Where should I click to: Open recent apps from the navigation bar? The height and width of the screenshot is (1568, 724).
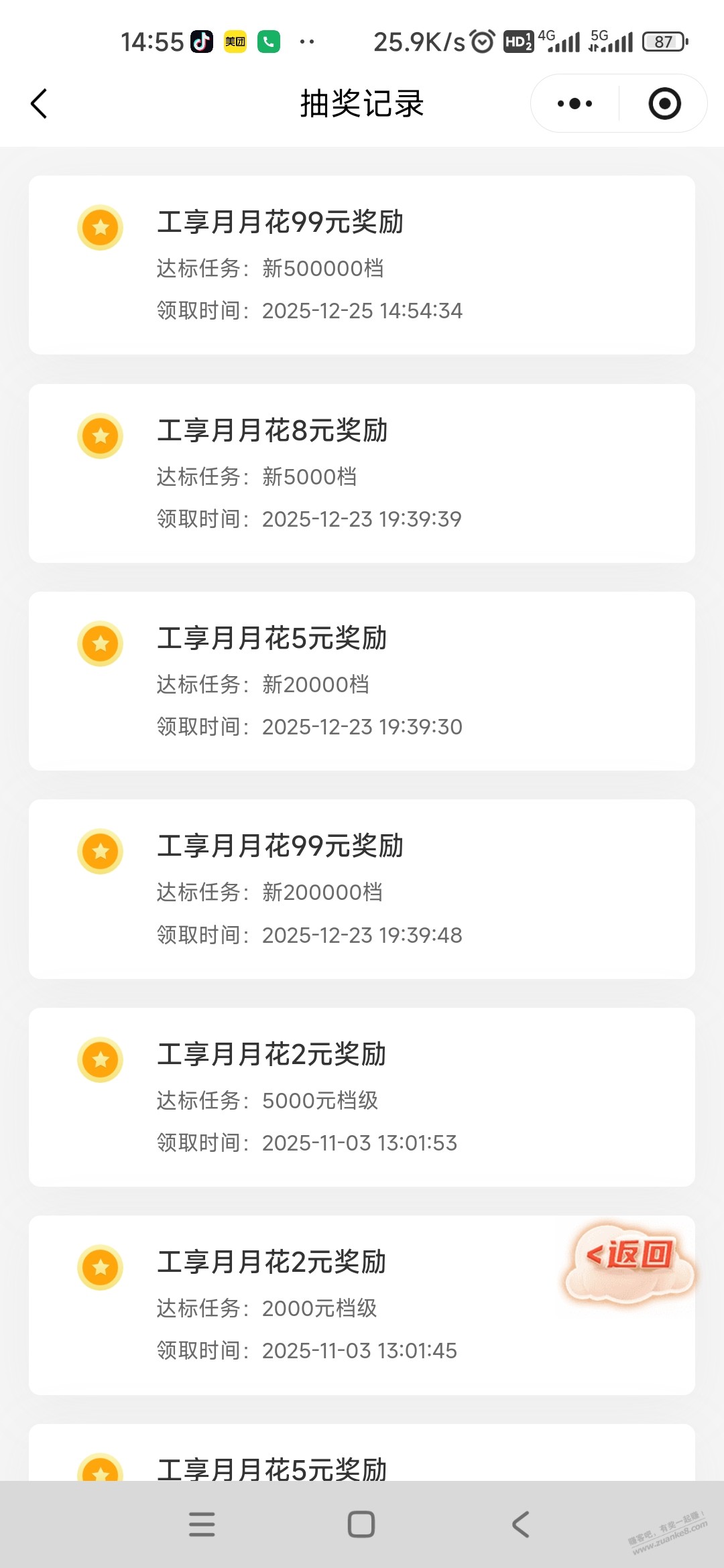[x=202, y=1524]
